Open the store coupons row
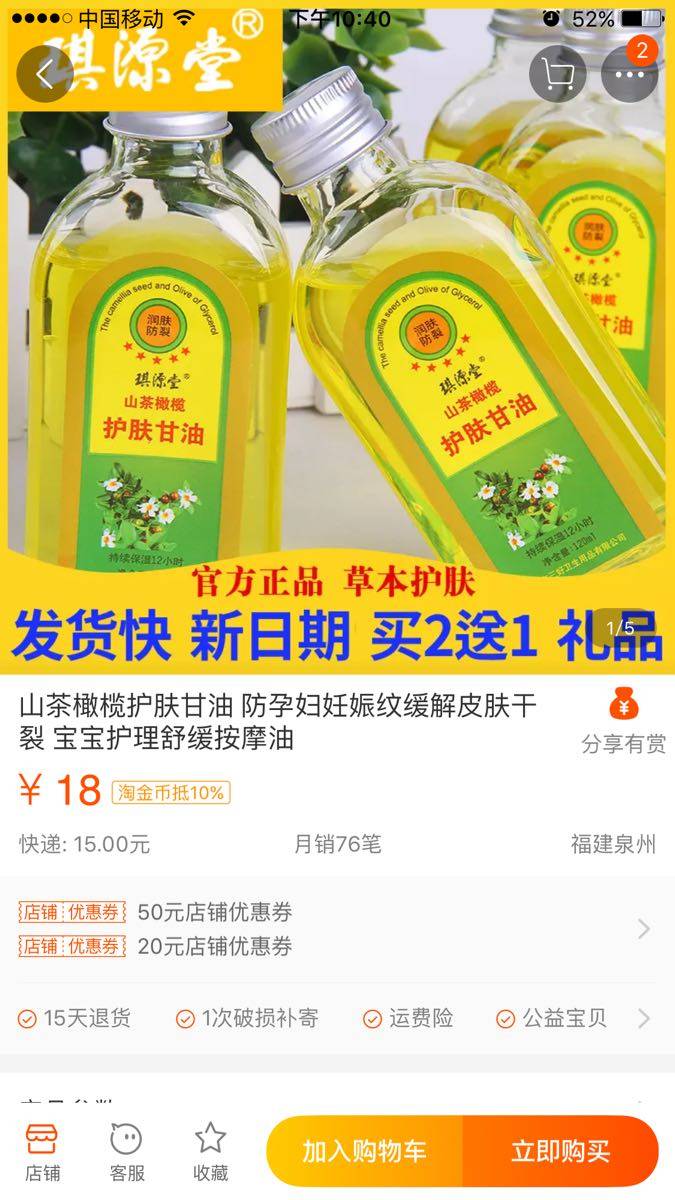675x1200 pixels. coord(337,929)
